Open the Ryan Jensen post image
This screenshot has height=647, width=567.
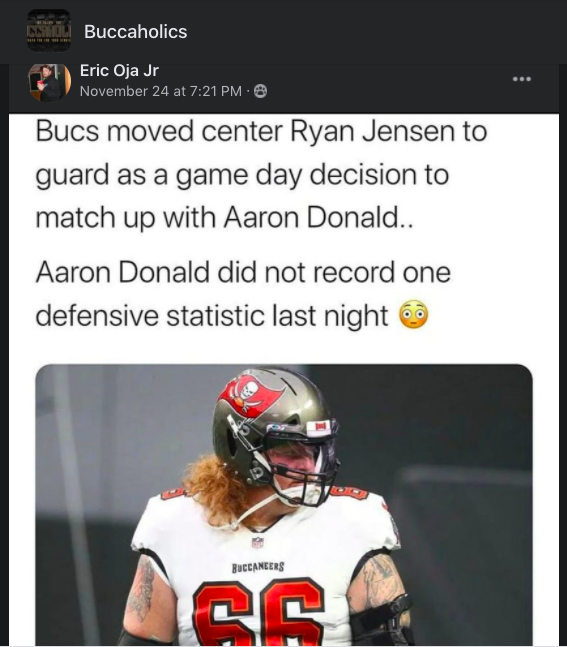[x=284, y=505]
